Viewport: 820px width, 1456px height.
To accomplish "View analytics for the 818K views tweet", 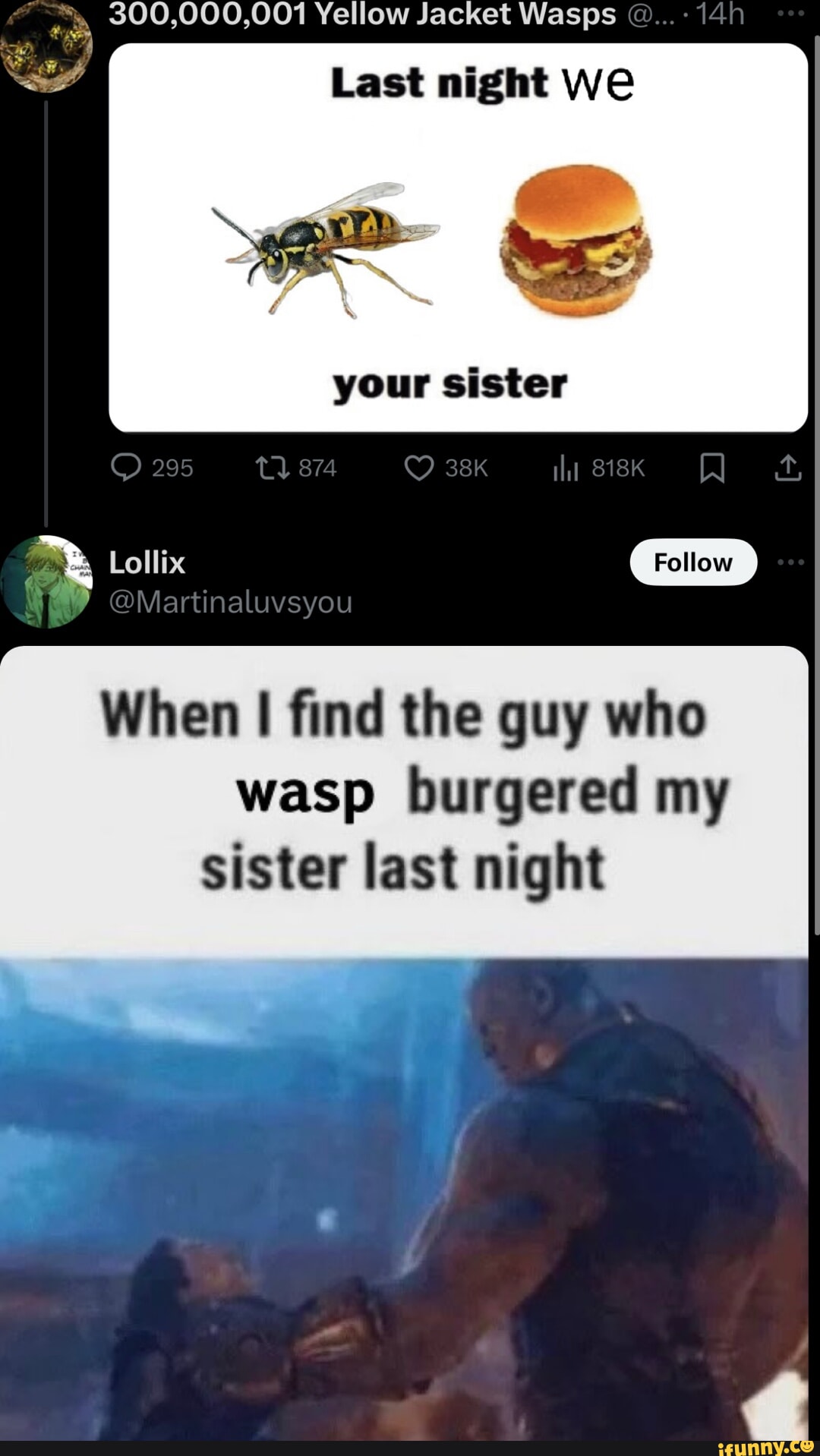I will tap(566, 468).
